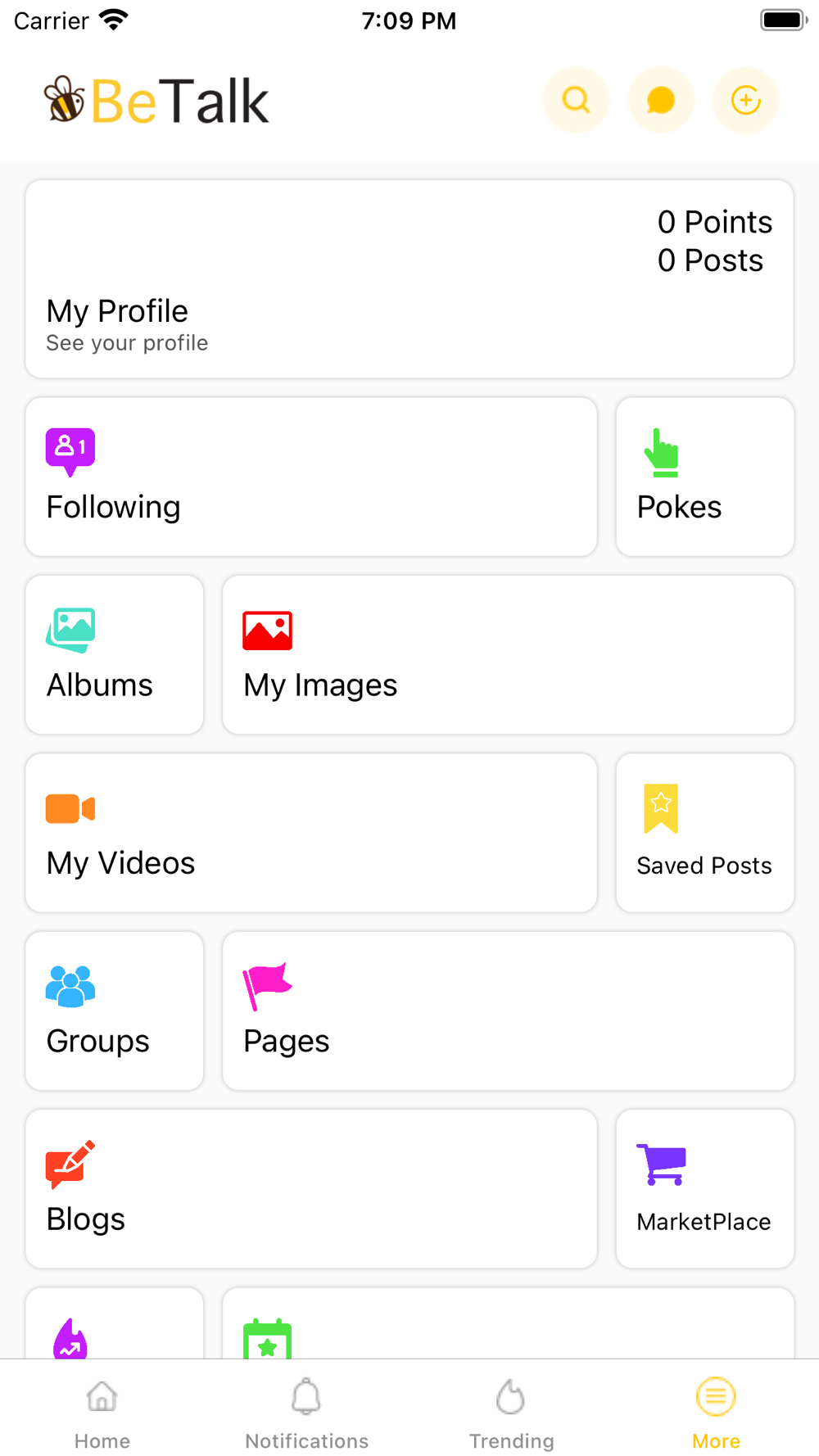View the My Images card
This screenshot has height=1456, width=819.
tap(508, 655)
